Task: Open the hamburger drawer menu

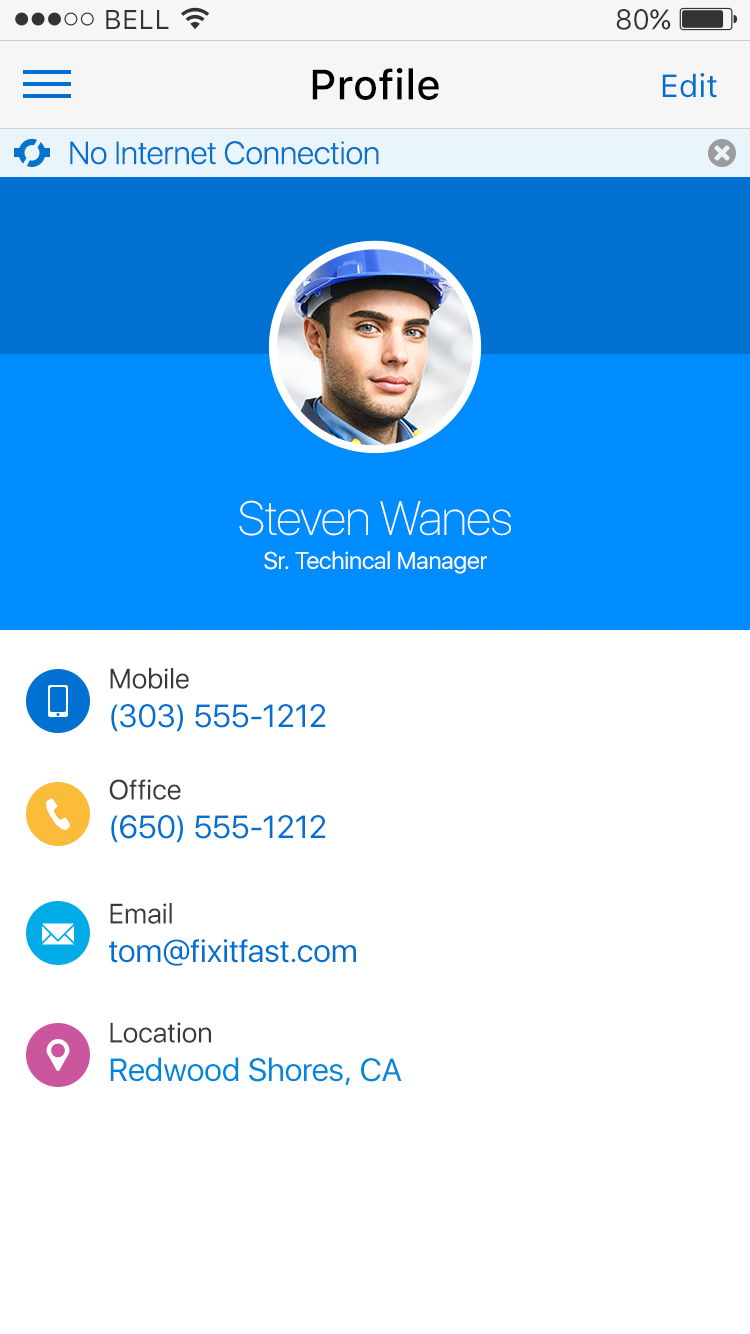Action: click(47, 85)
